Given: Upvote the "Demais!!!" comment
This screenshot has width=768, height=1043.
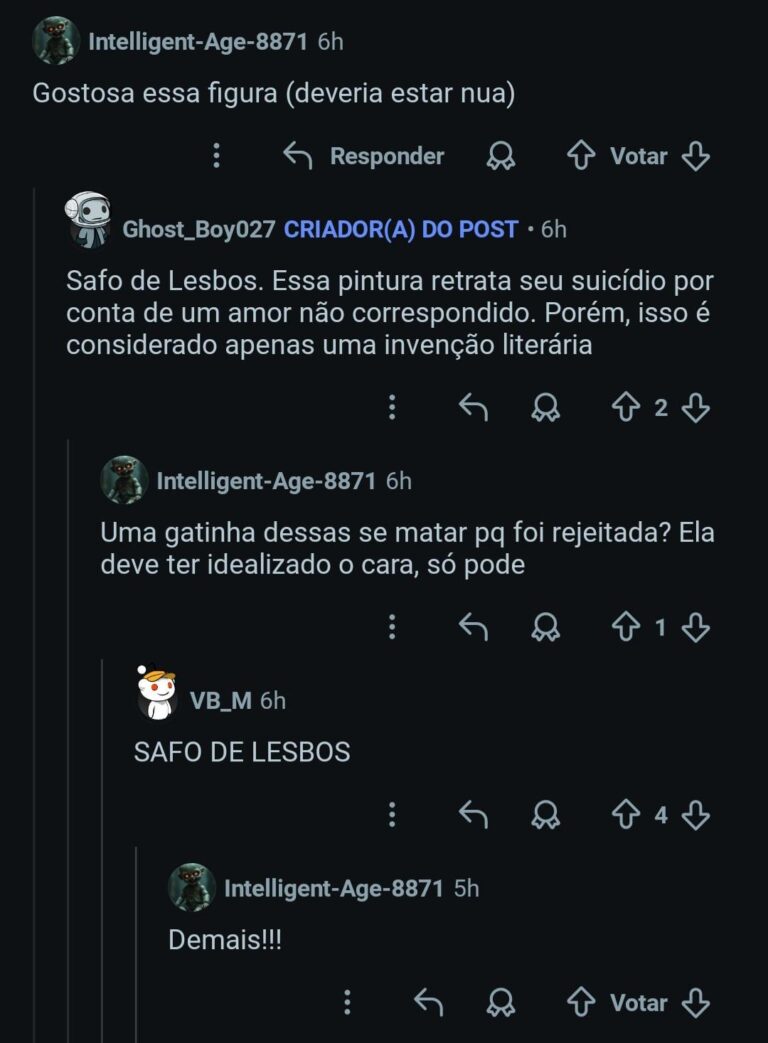Looking at the screenshot, I should 581,1002.
